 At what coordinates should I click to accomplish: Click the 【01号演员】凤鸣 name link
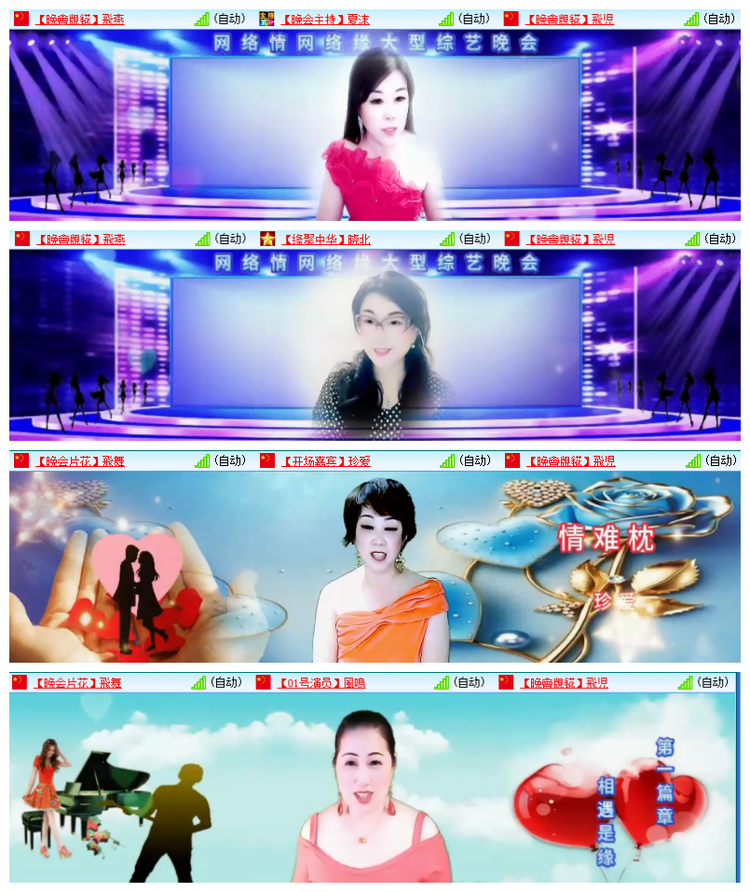(x=320, y=682)
